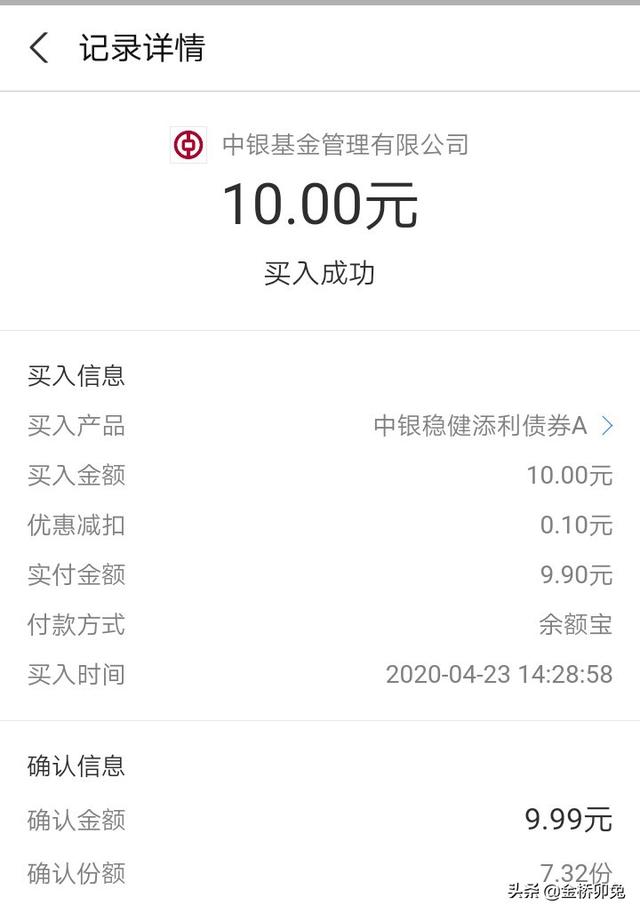Viewport: 640px width, 914px height.
Task: Open the 中银稳健添利债券A product page
Action: point(493,426)
